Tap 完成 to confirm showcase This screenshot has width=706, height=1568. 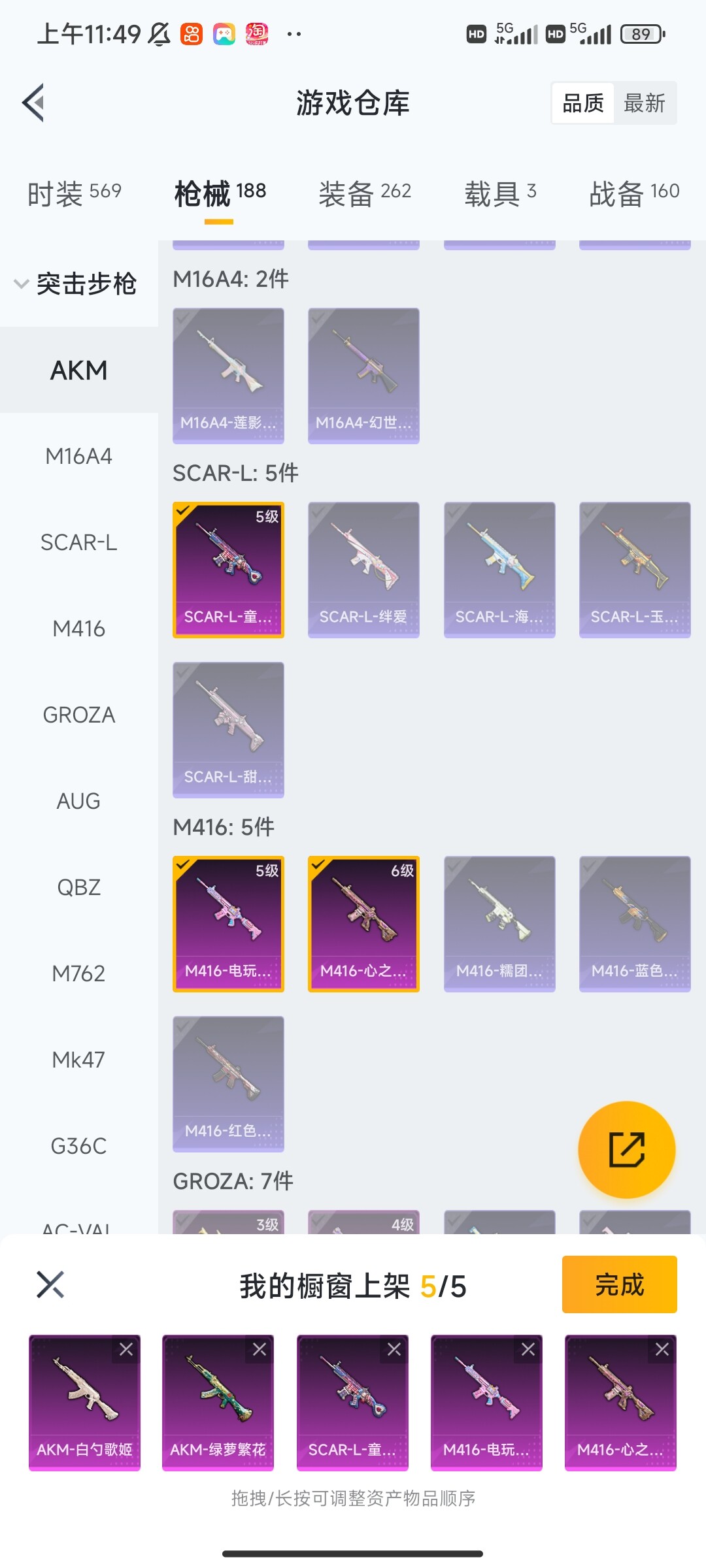tap(619, 1284)
